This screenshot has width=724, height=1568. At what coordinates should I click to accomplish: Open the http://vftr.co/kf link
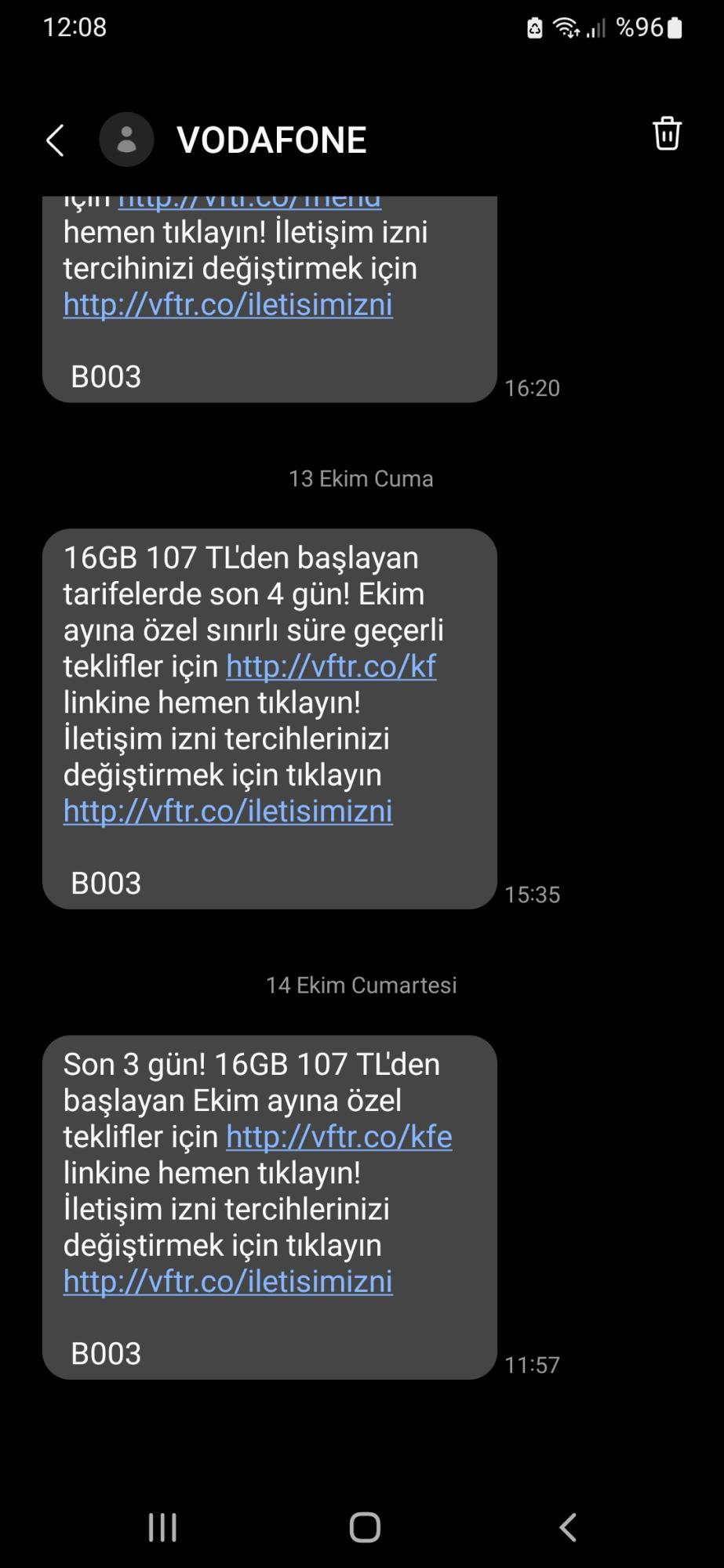(x=330, y=667)
